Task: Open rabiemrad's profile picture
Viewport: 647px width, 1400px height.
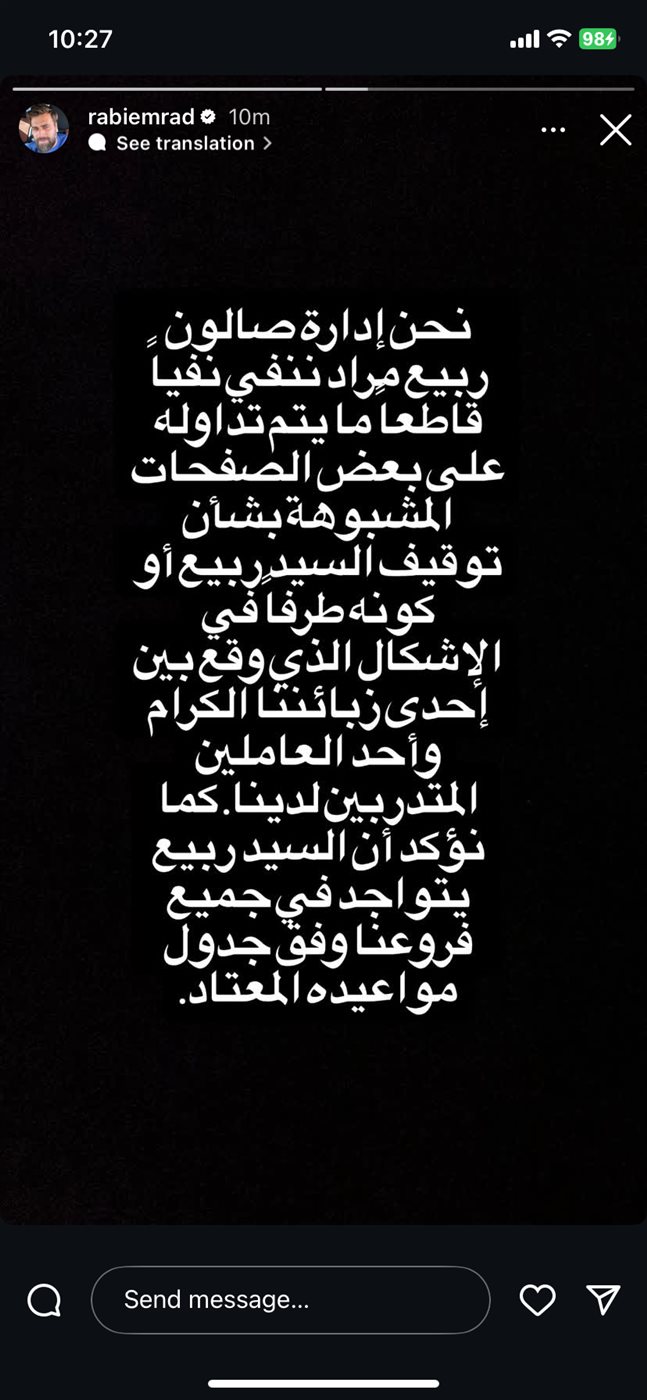Action: tap(45, 129)
